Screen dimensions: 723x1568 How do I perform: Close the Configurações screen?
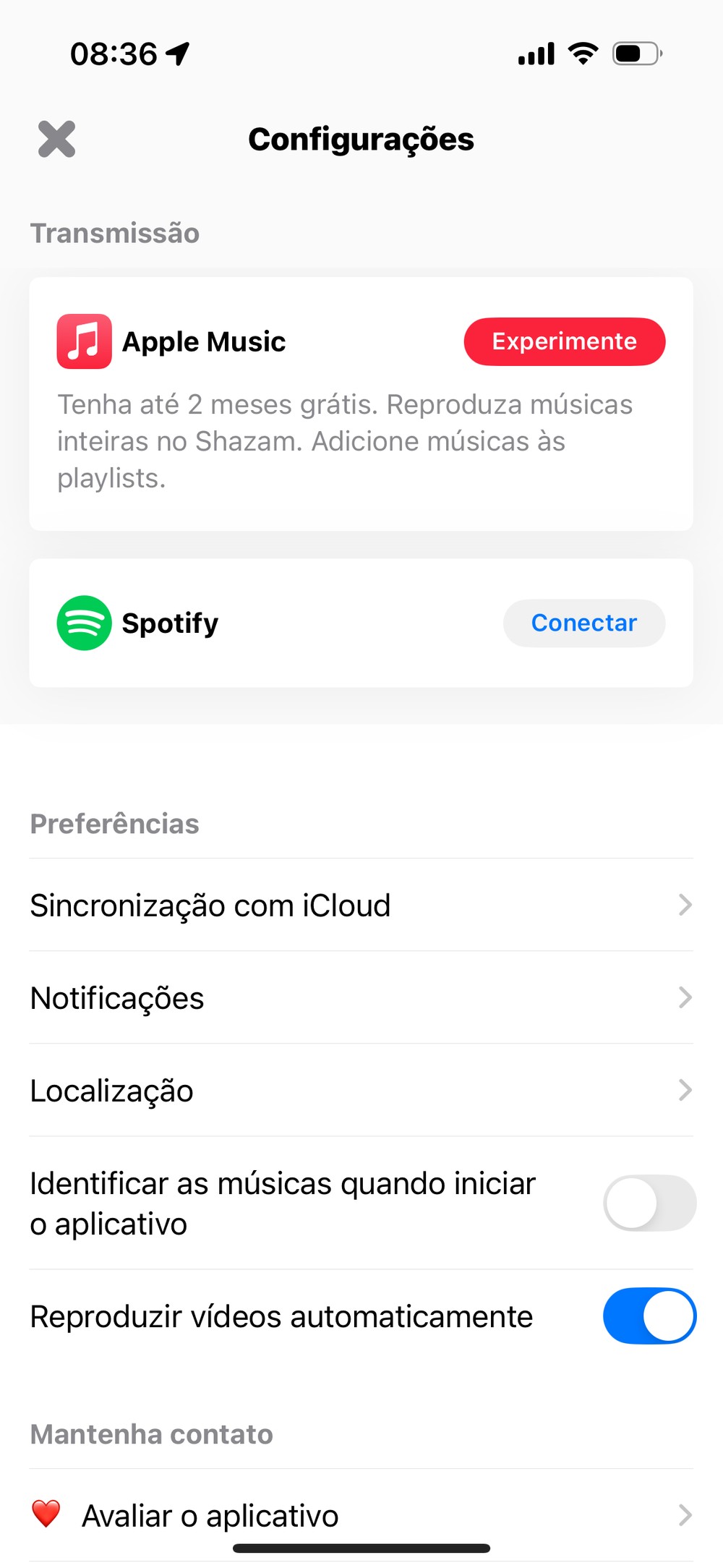click(x=56, y=139)
